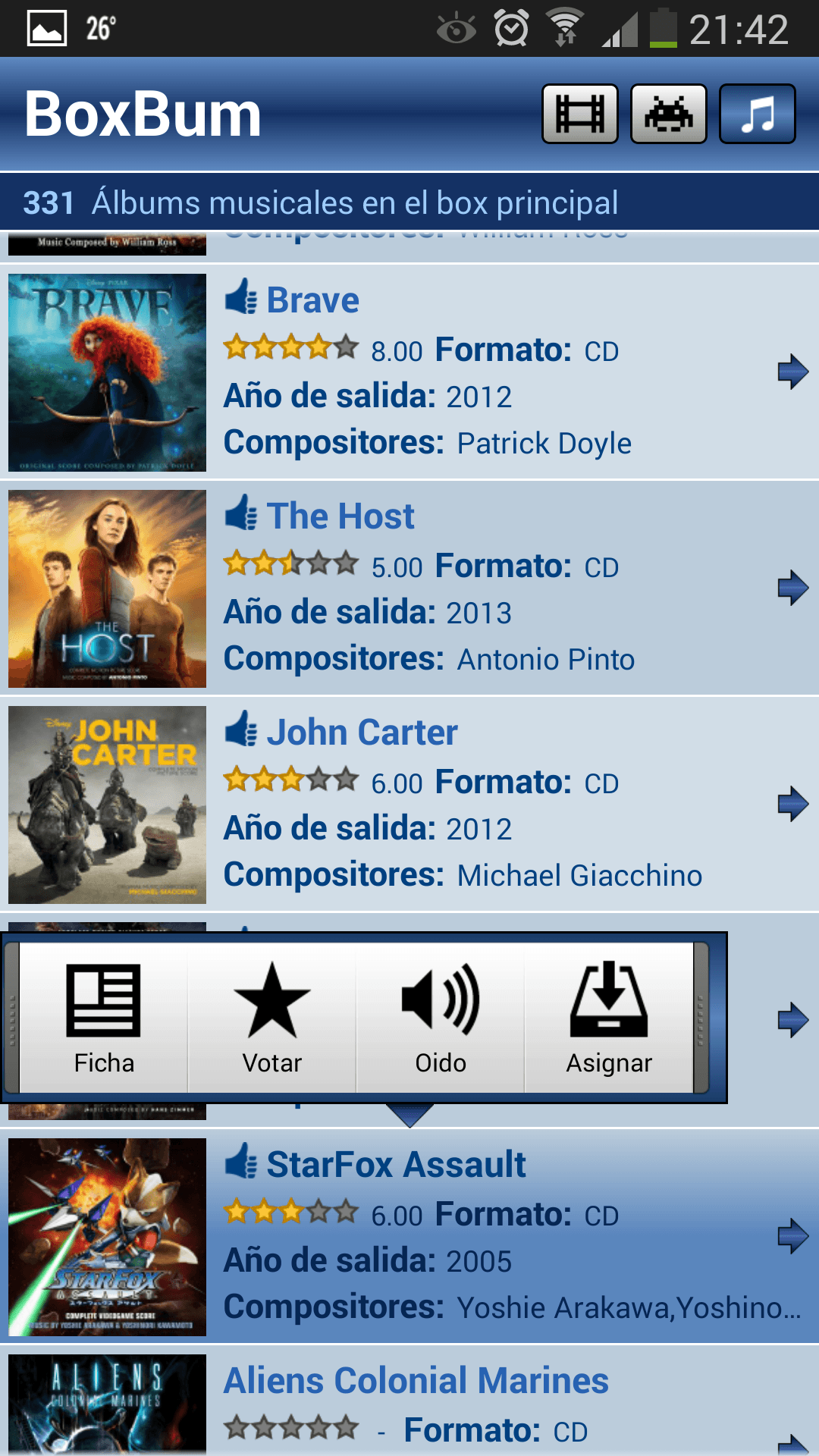The height and width of the screenshot is (1456, 819).
Task: Open Ficha from the popup menu
Action: click(104, 1018)
